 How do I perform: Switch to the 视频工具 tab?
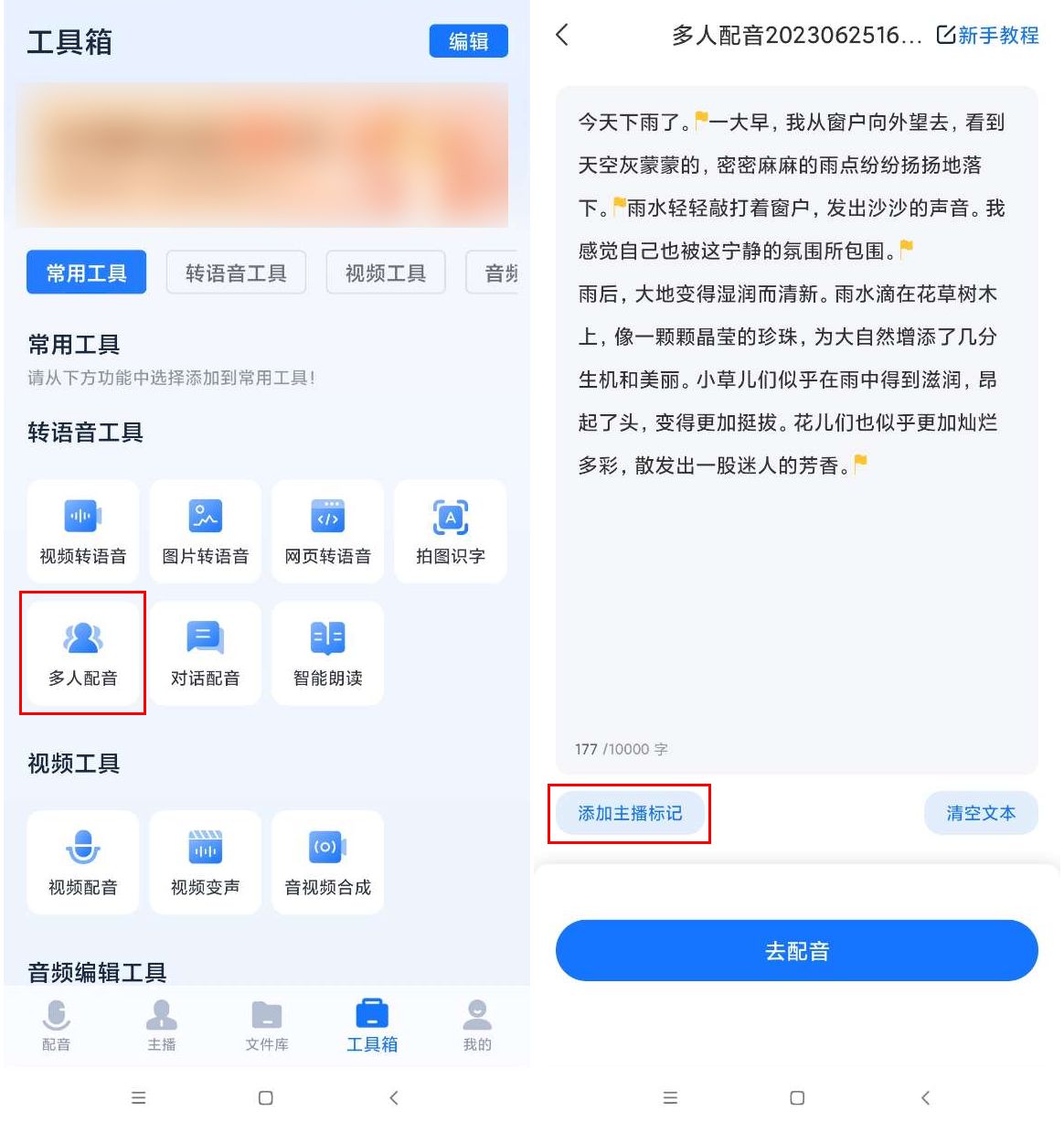pos(385,273)
